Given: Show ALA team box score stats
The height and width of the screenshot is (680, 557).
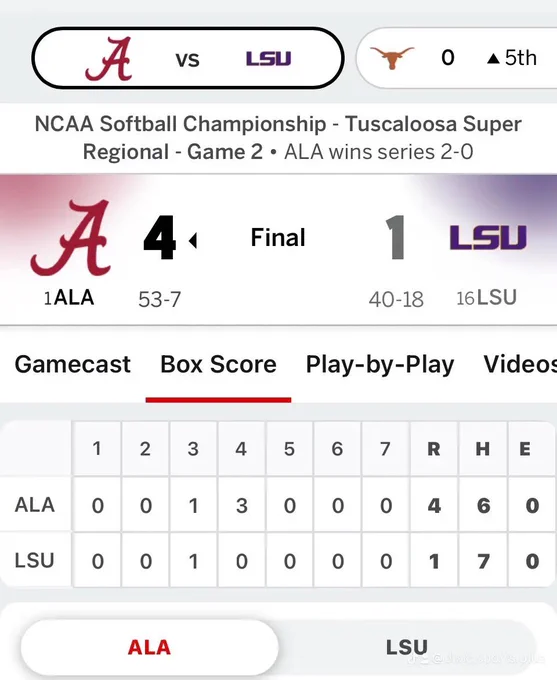Looking at the screenshot, I should tap(149, 647).
